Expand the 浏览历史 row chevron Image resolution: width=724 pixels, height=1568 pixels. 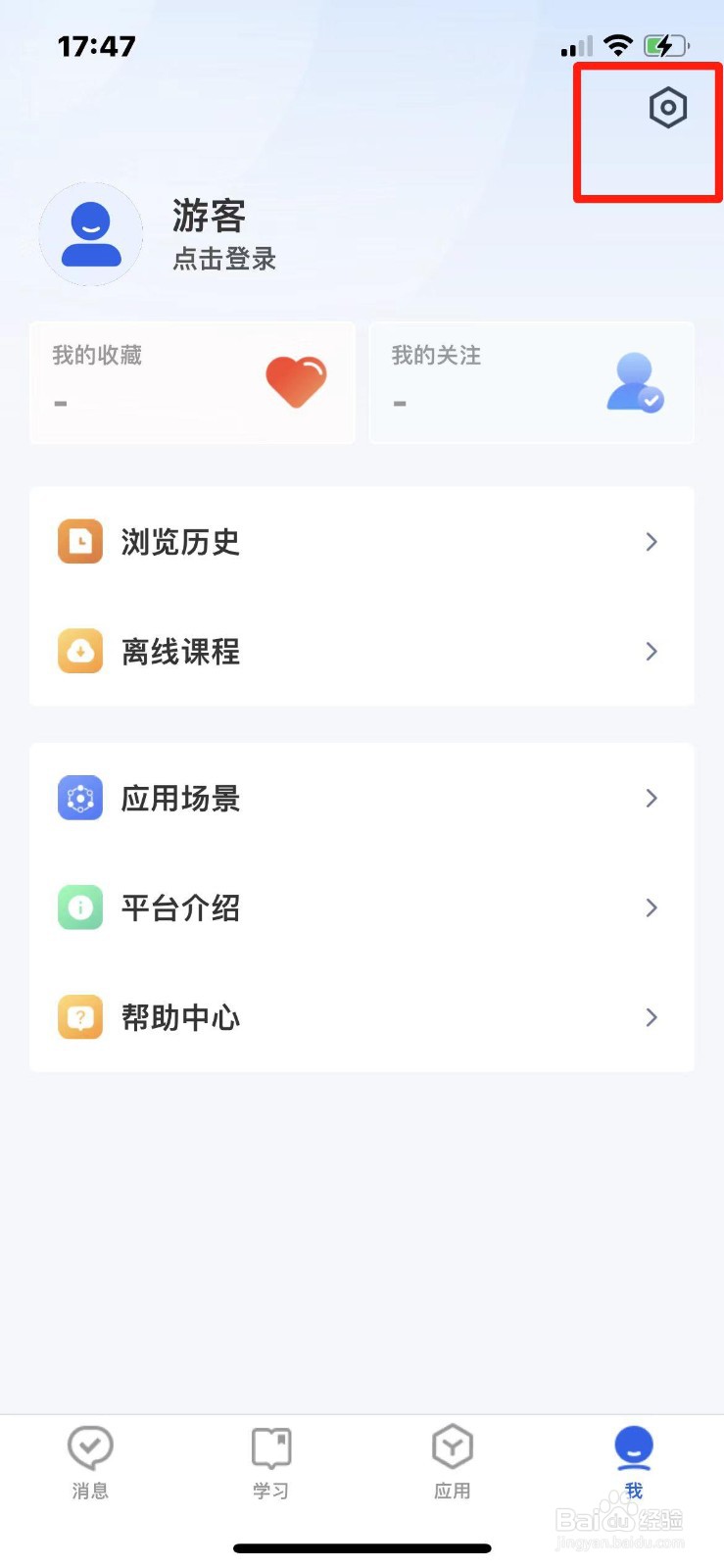(651, 541)
